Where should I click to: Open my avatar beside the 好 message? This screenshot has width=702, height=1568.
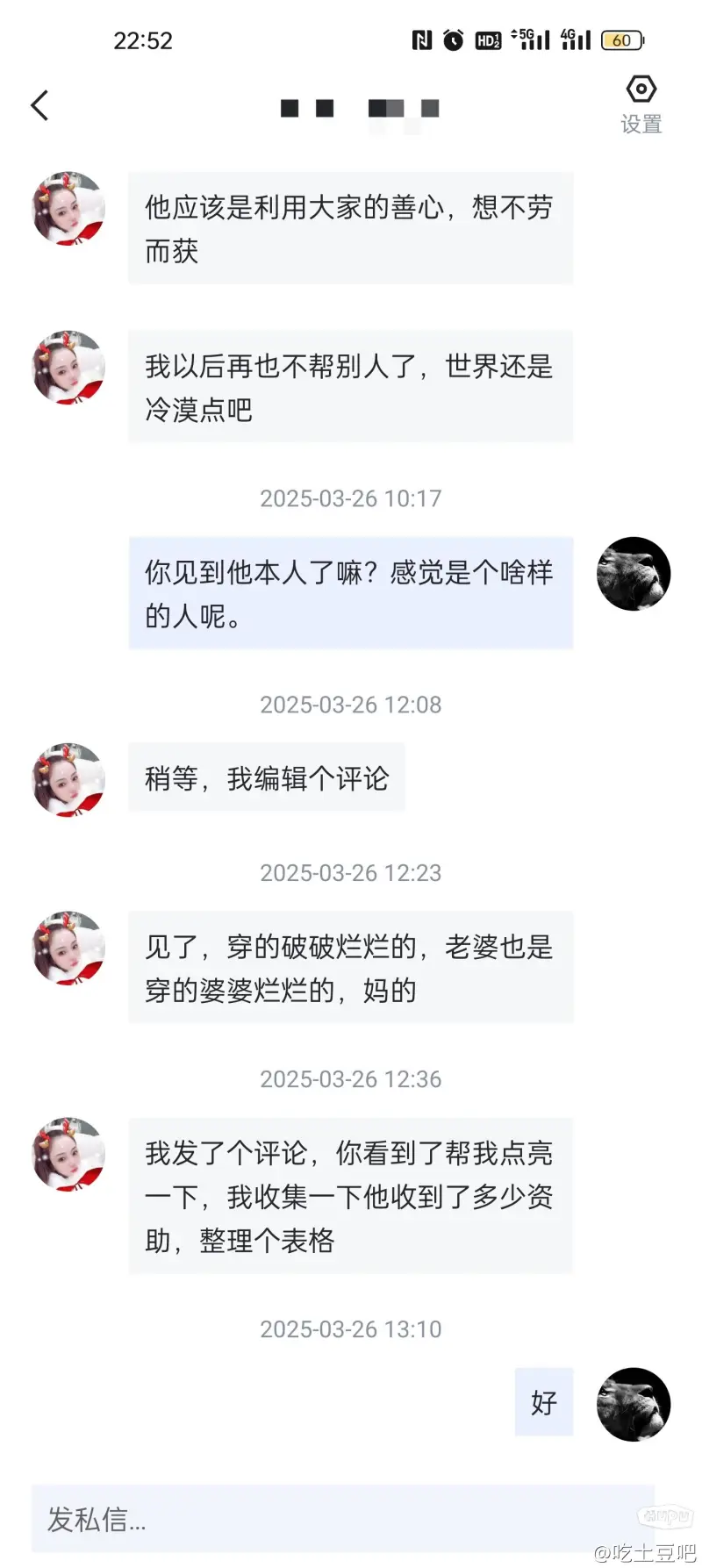click(634, 1404)
